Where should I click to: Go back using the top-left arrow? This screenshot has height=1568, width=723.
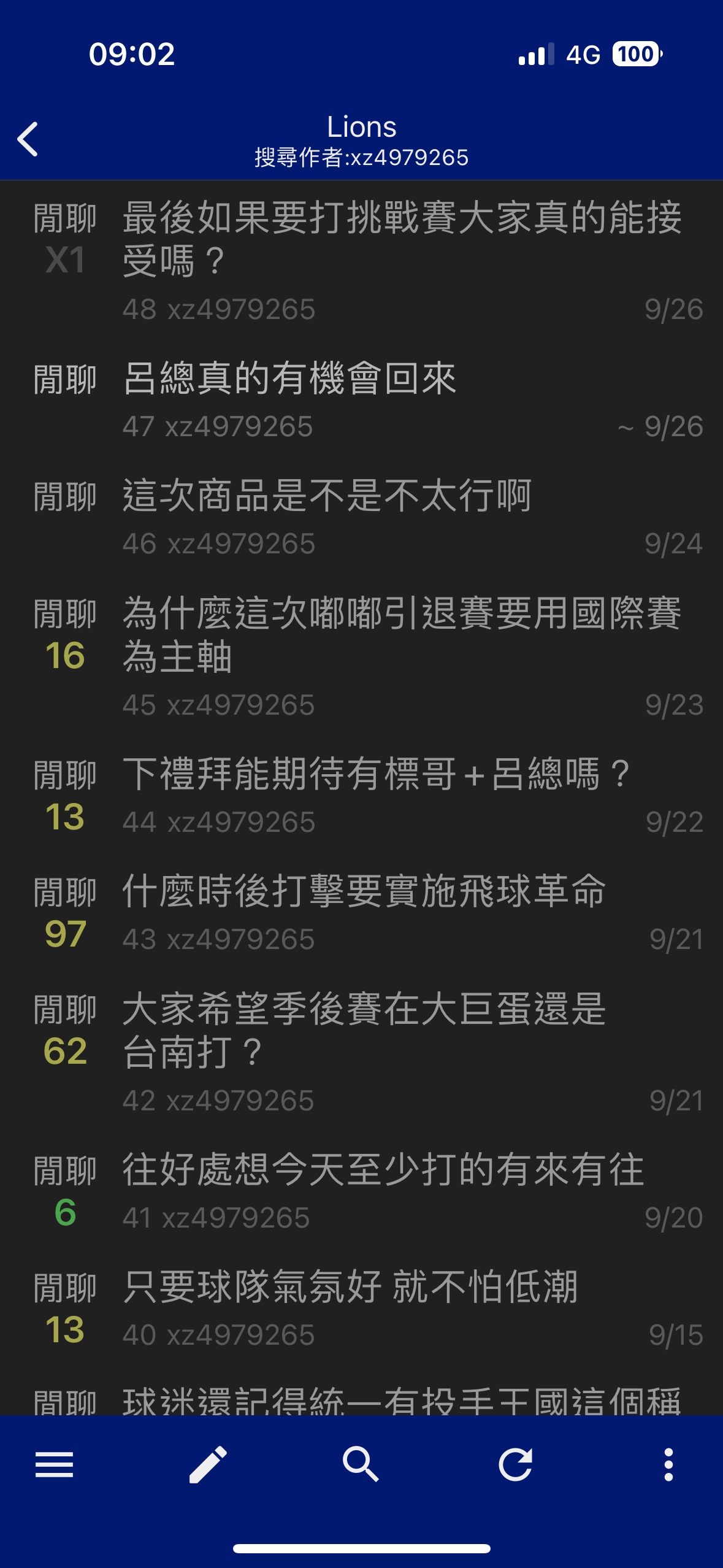[28, 139]
